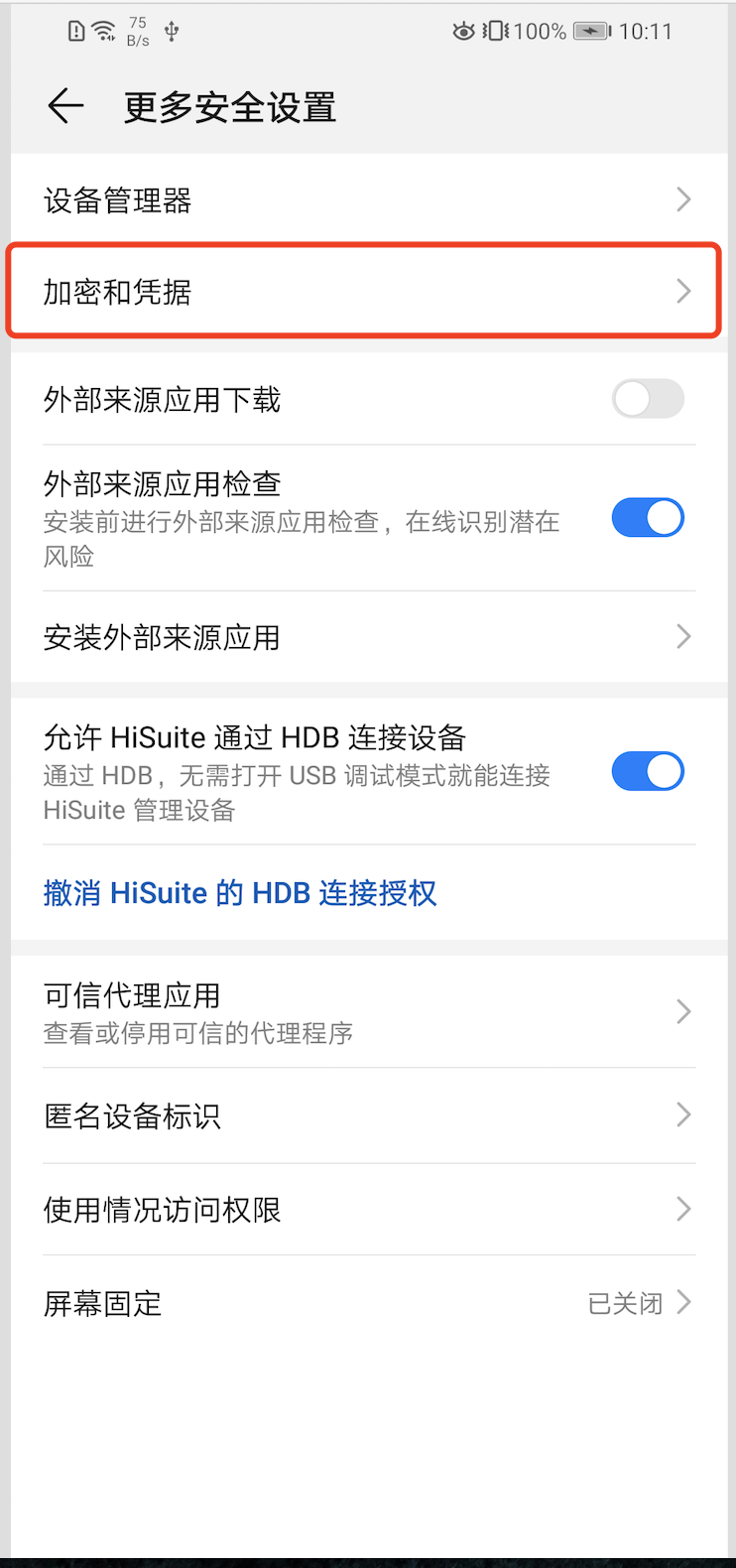736x1568 pixels.
Task: Open 可信代理应用 row
Action: click(x=367, y=1012)
